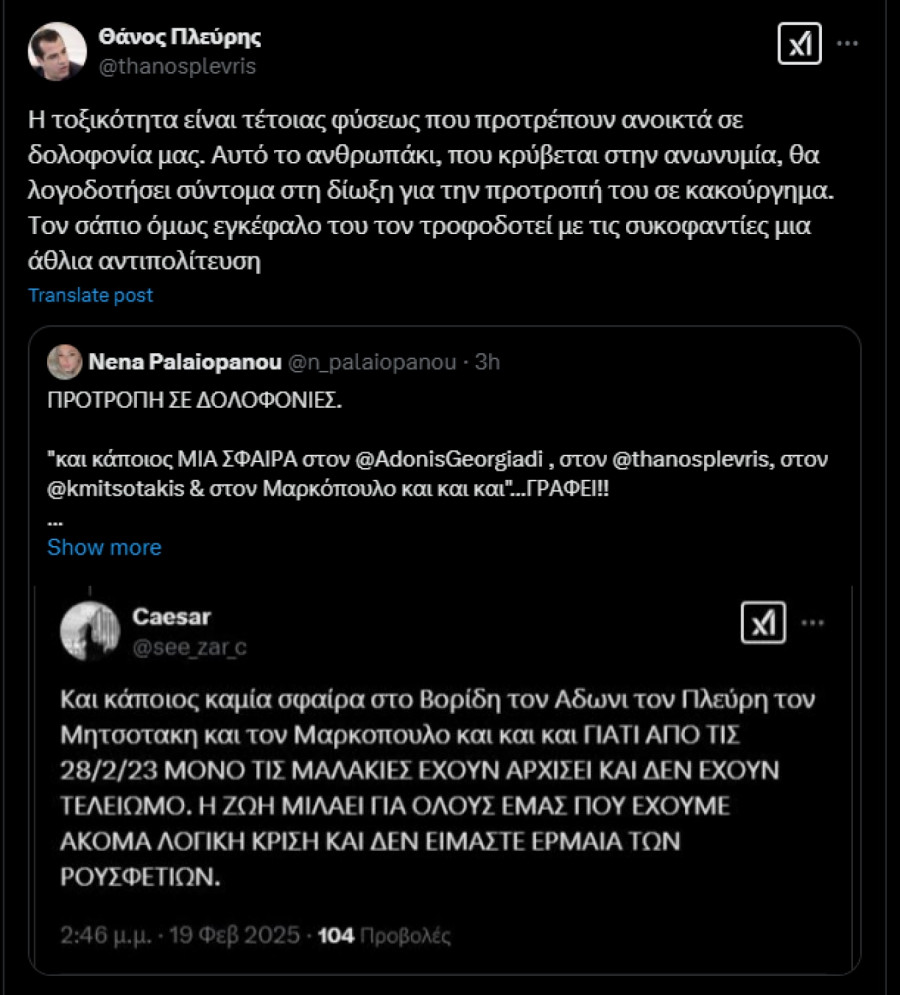Image resolution: width=900 pixels, height=995 pixels.
Task: Click the 'Translate post' link
Action: tap(89, 295)
